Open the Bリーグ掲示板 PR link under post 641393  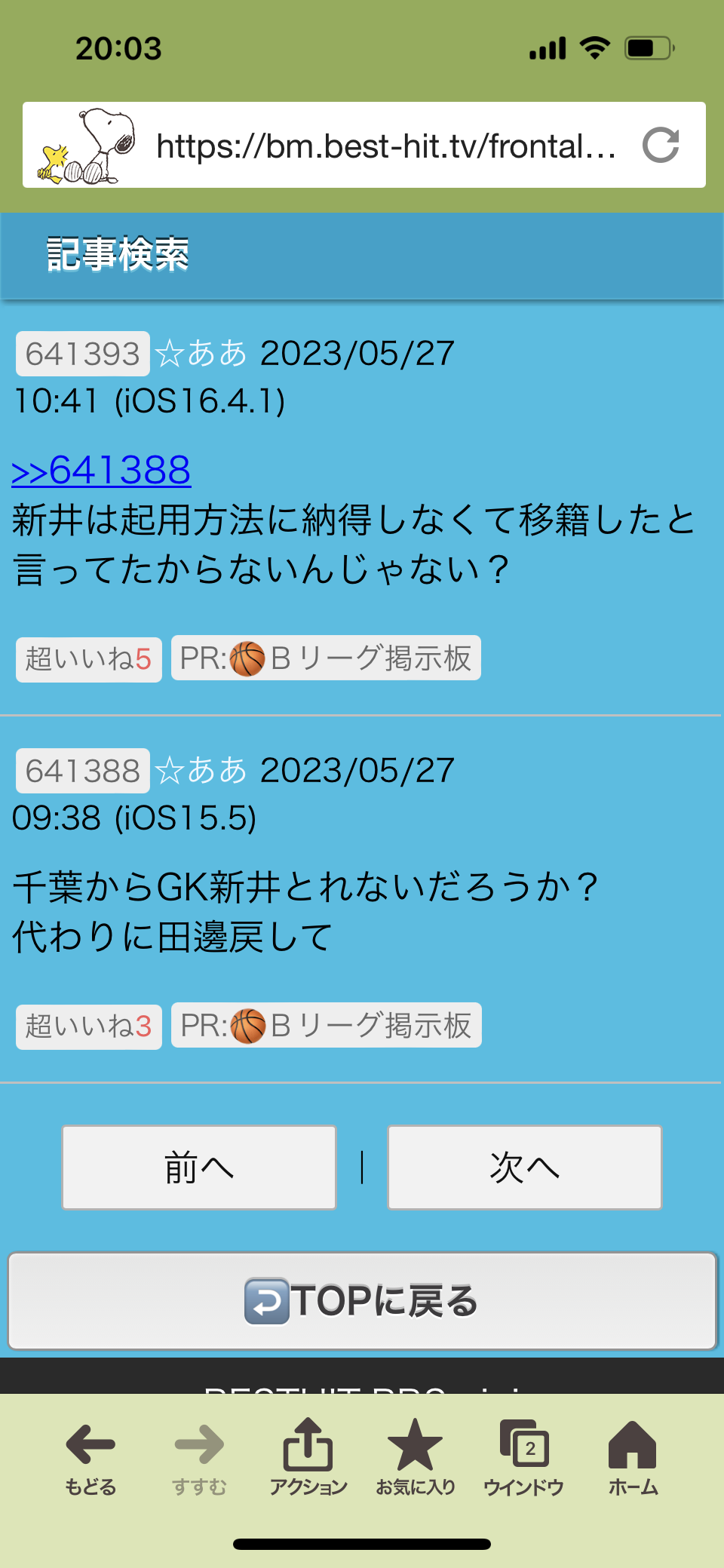(x=326, y=658)
